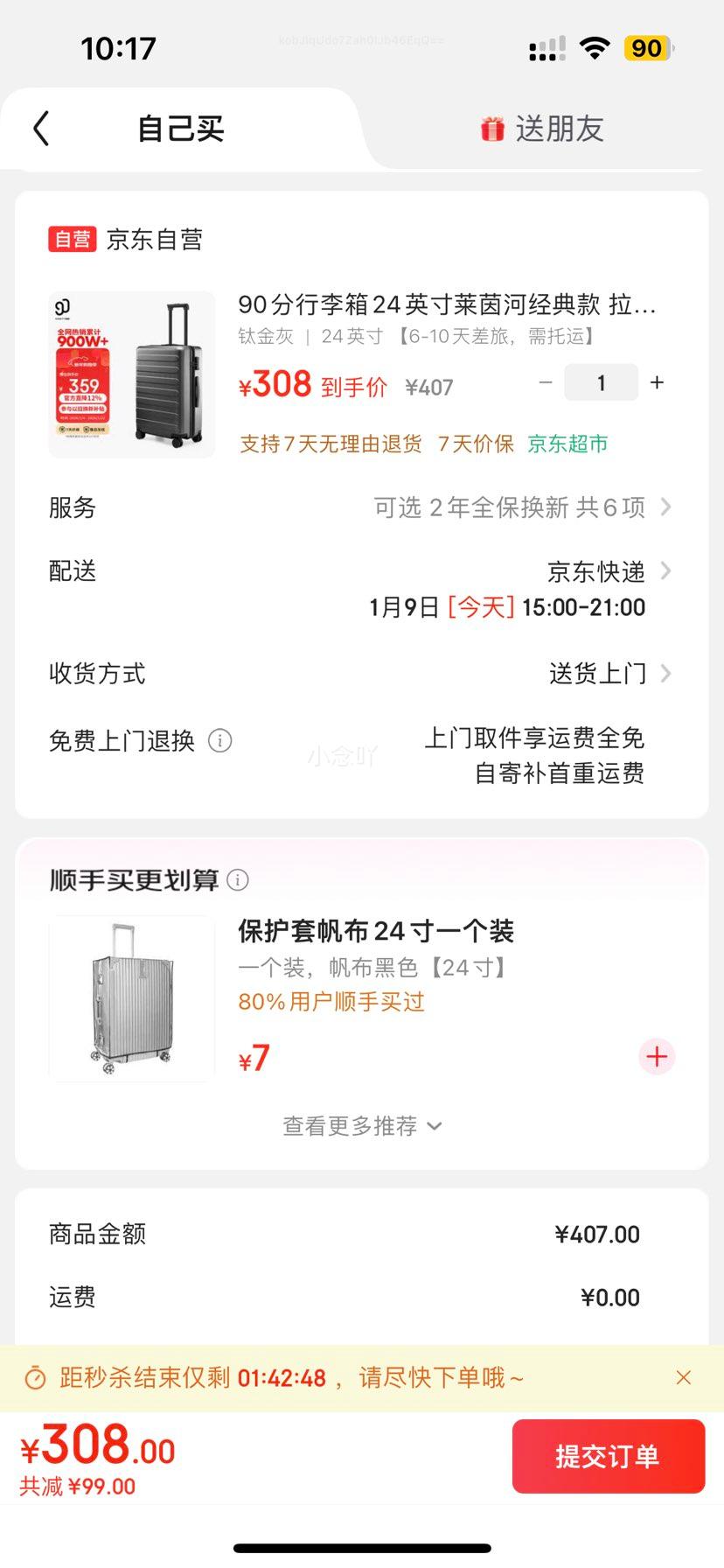Tap the pink plus icon to add the cover
This screenshot has width=724, height=1568.
[x=656, y=1057]
